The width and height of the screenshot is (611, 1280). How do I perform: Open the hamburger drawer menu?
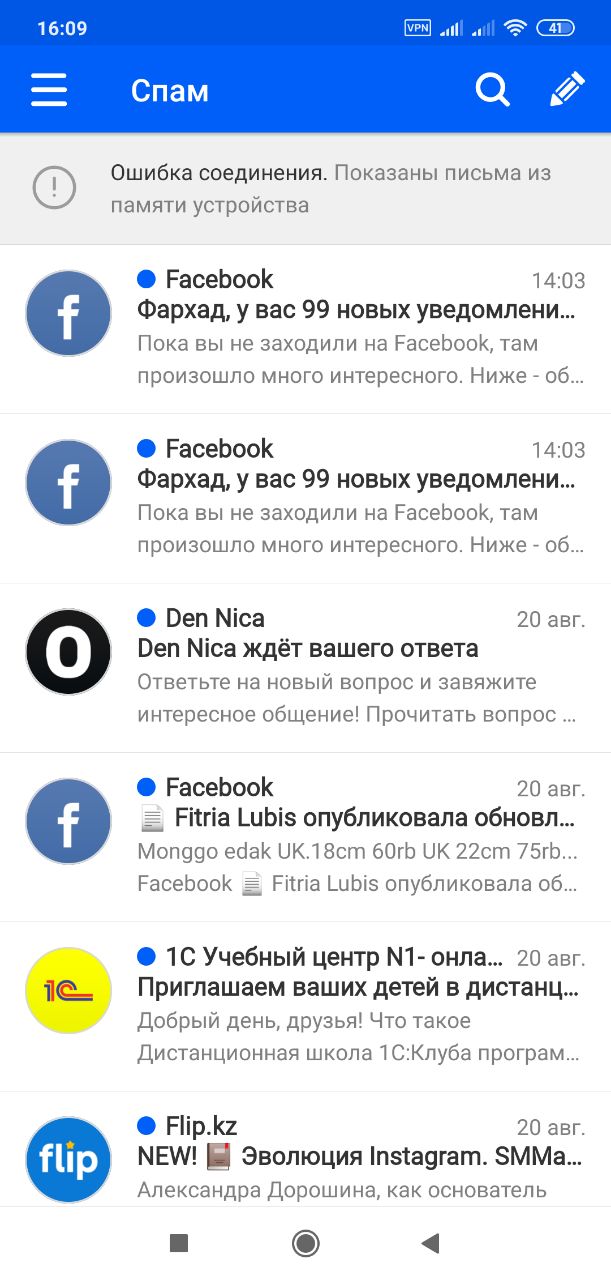(x=49, y=90)
